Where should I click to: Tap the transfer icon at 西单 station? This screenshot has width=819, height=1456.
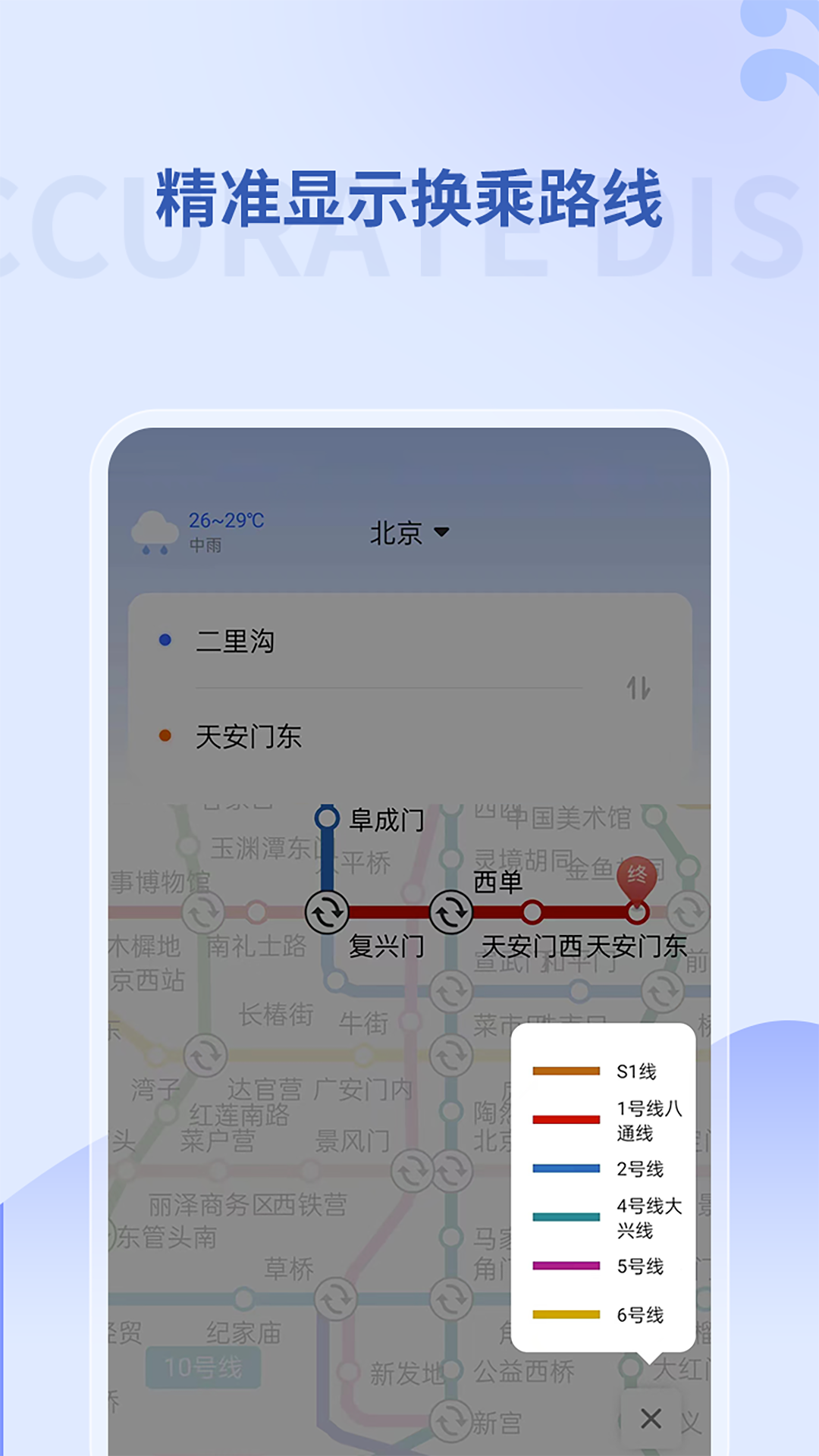[450, 912]
